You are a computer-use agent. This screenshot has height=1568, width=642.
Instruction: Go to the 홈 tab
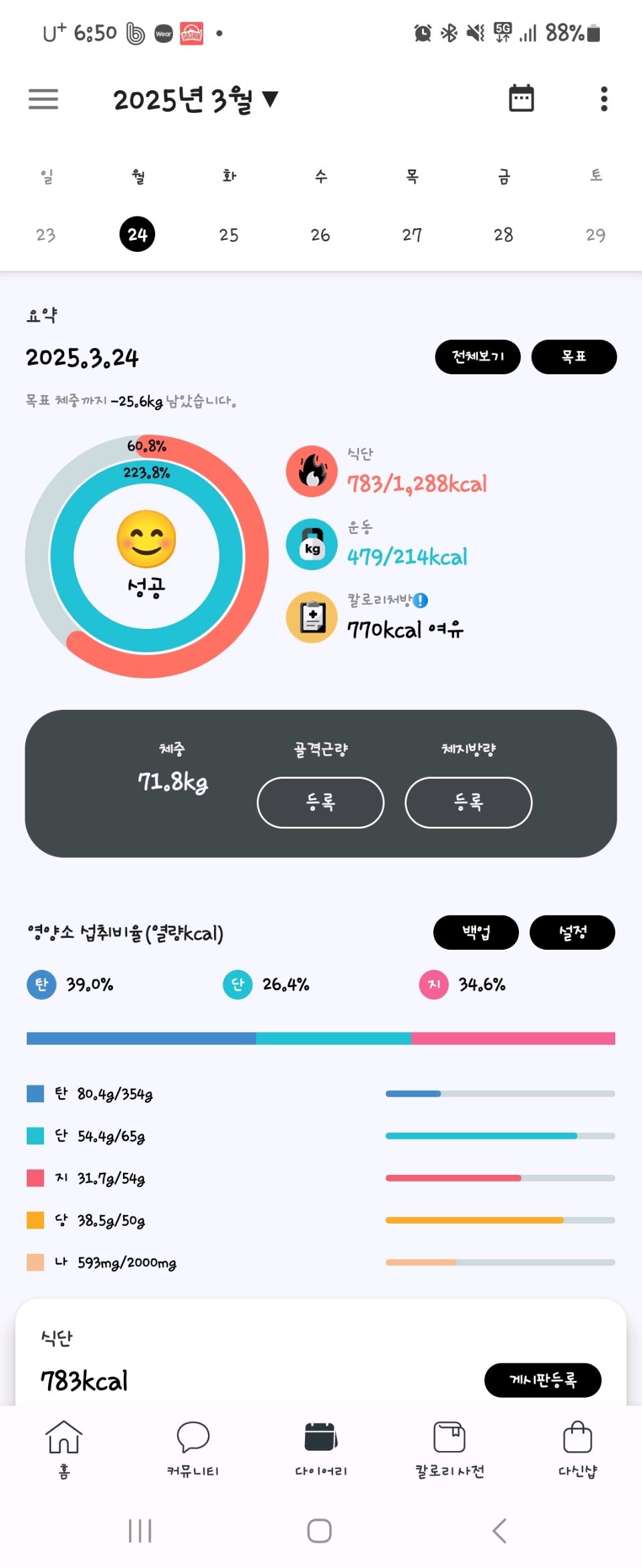tap(64, 1447)
